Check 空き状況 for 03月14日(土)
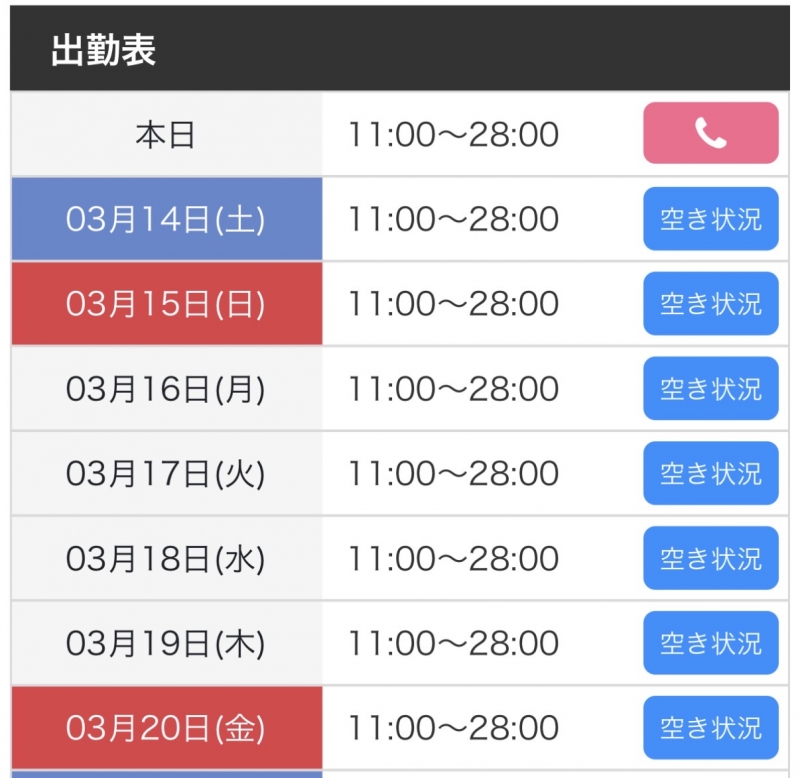The width and height of the screenshot is (800, 778). [710, 218]
